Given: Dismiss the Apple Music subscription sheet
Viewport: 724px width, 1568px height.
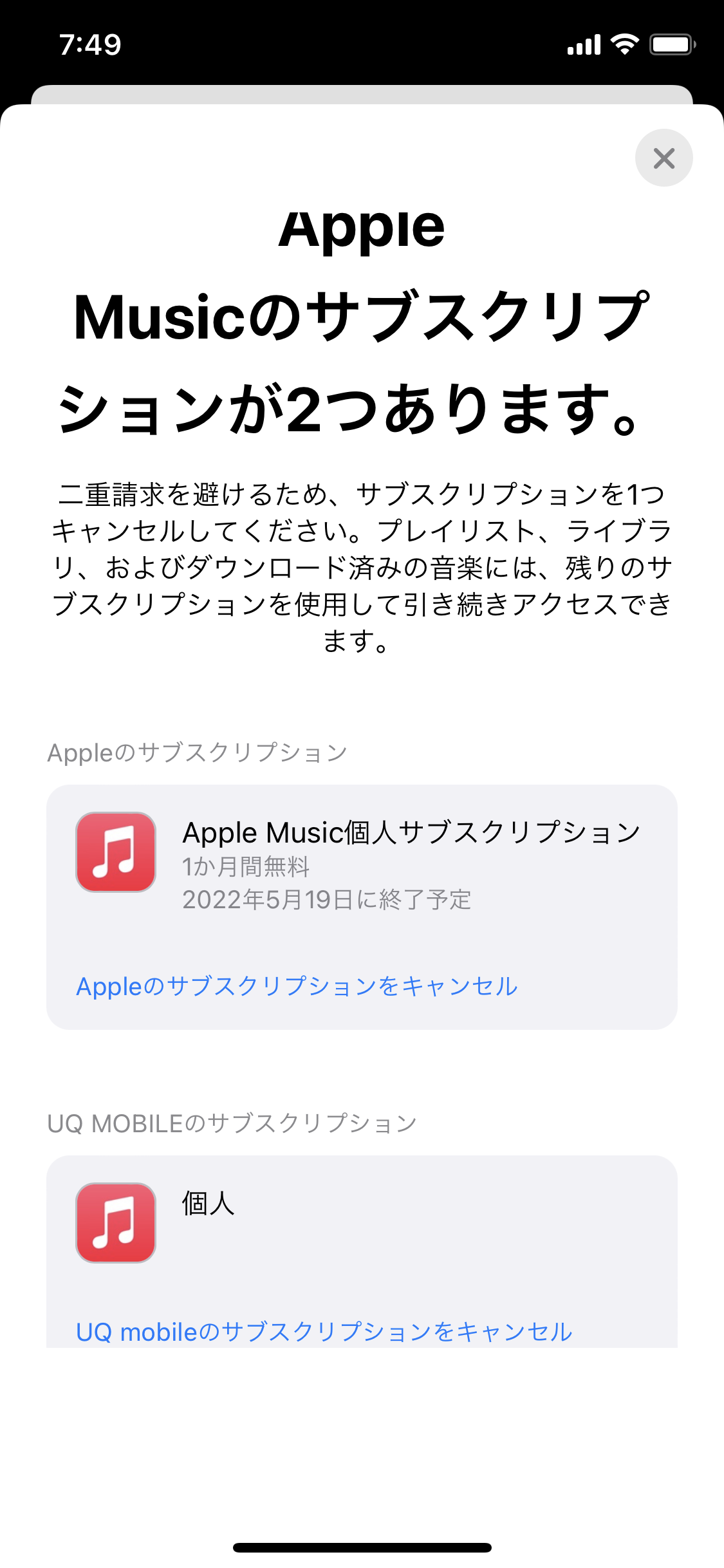Looking at the screenshot, I should point(664,158).
